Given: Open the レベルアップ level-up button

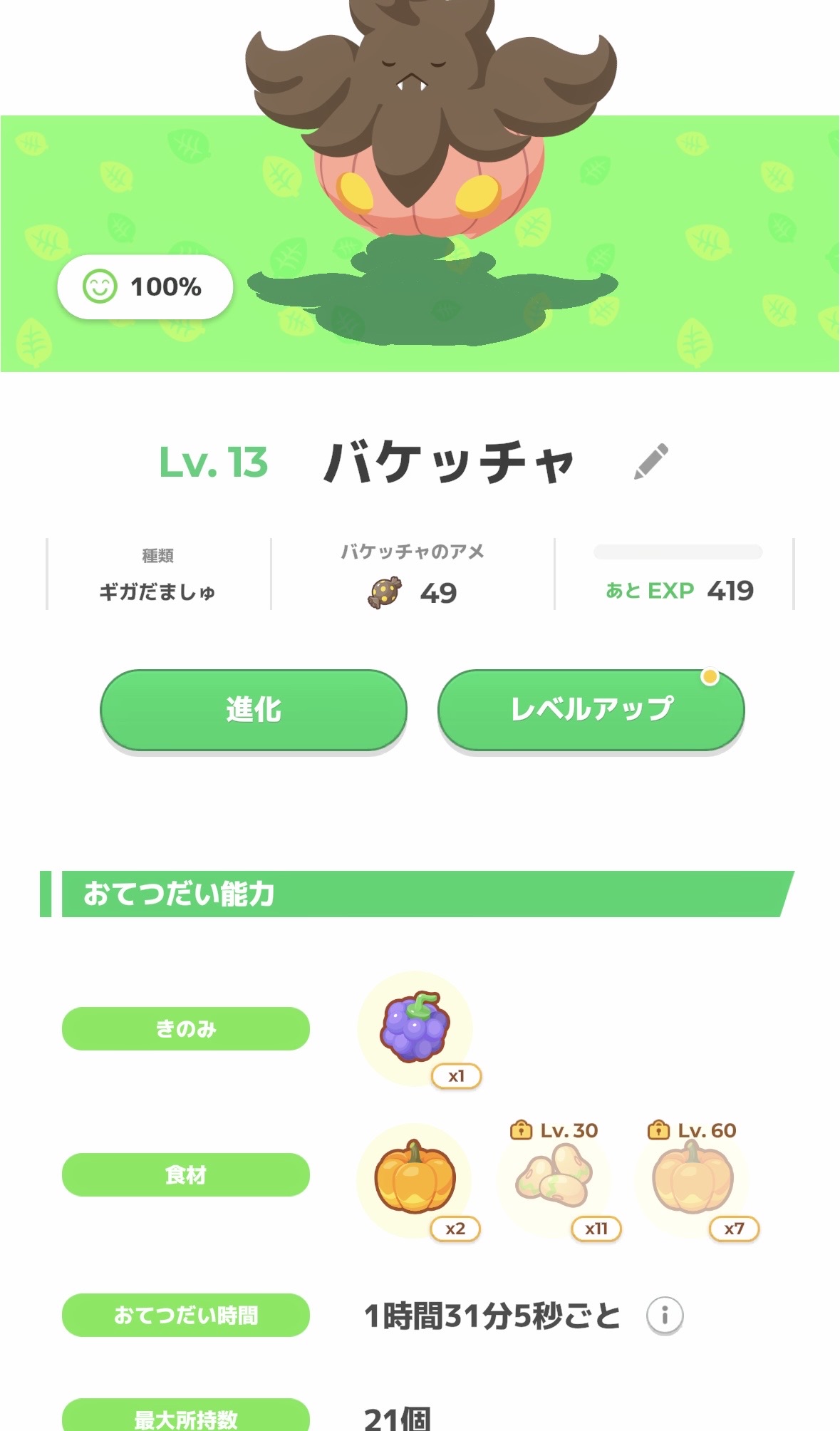Looking at the screenshot, I should click(591, 710).
